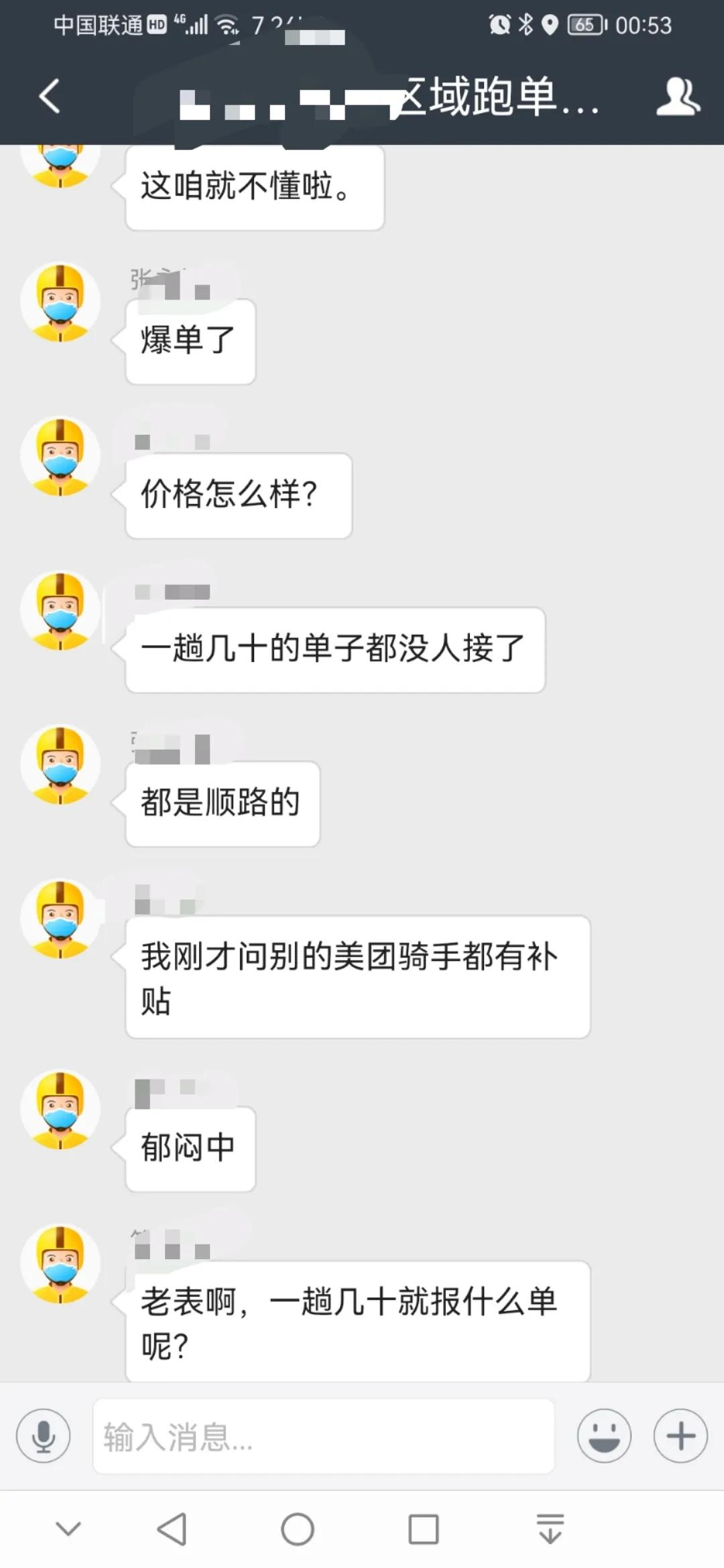724x1568 pixels.
Task: Open the group members icon
Action: pos(678,96)
